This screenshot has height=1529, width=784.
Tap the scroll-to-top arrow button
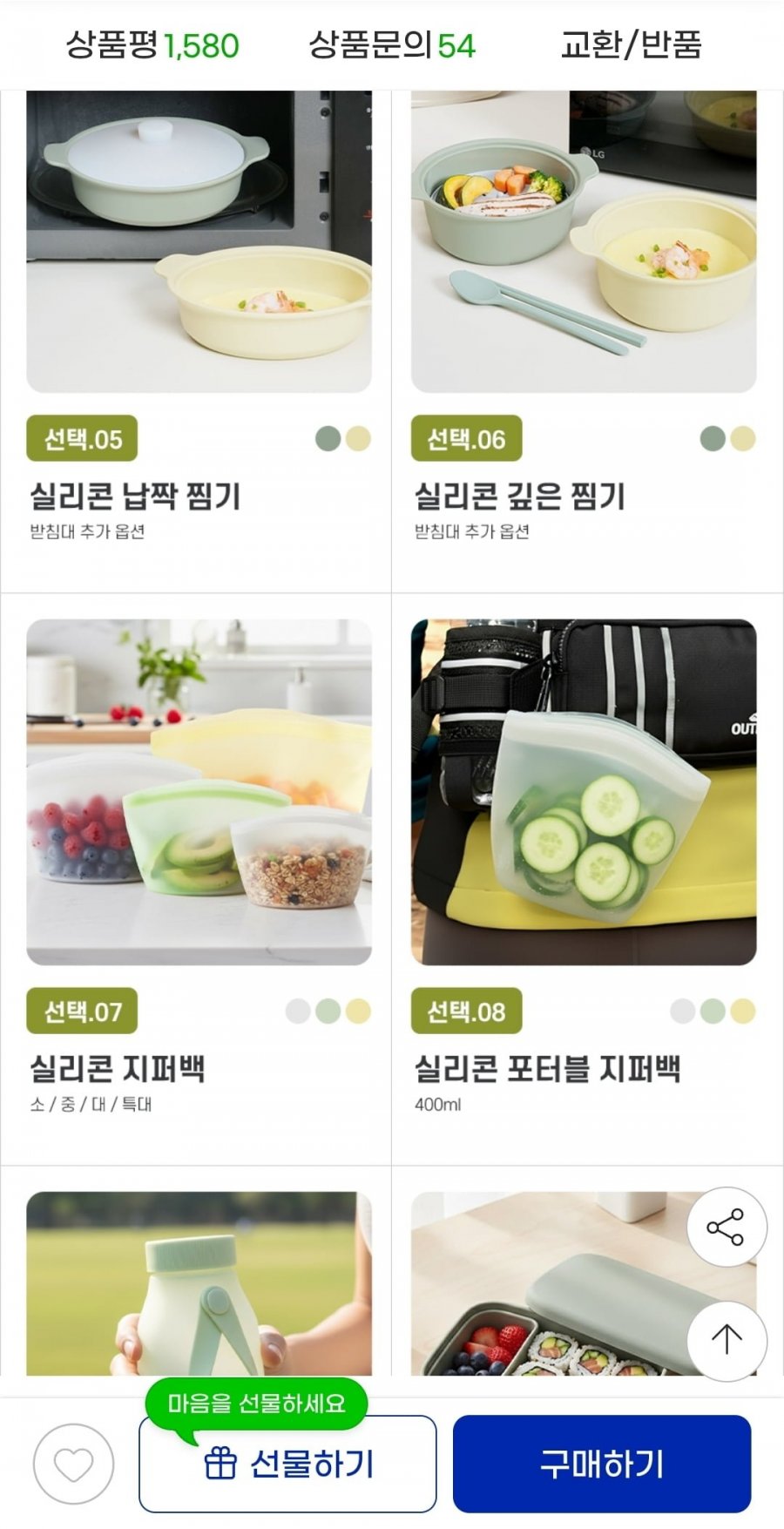[727, 1340]
